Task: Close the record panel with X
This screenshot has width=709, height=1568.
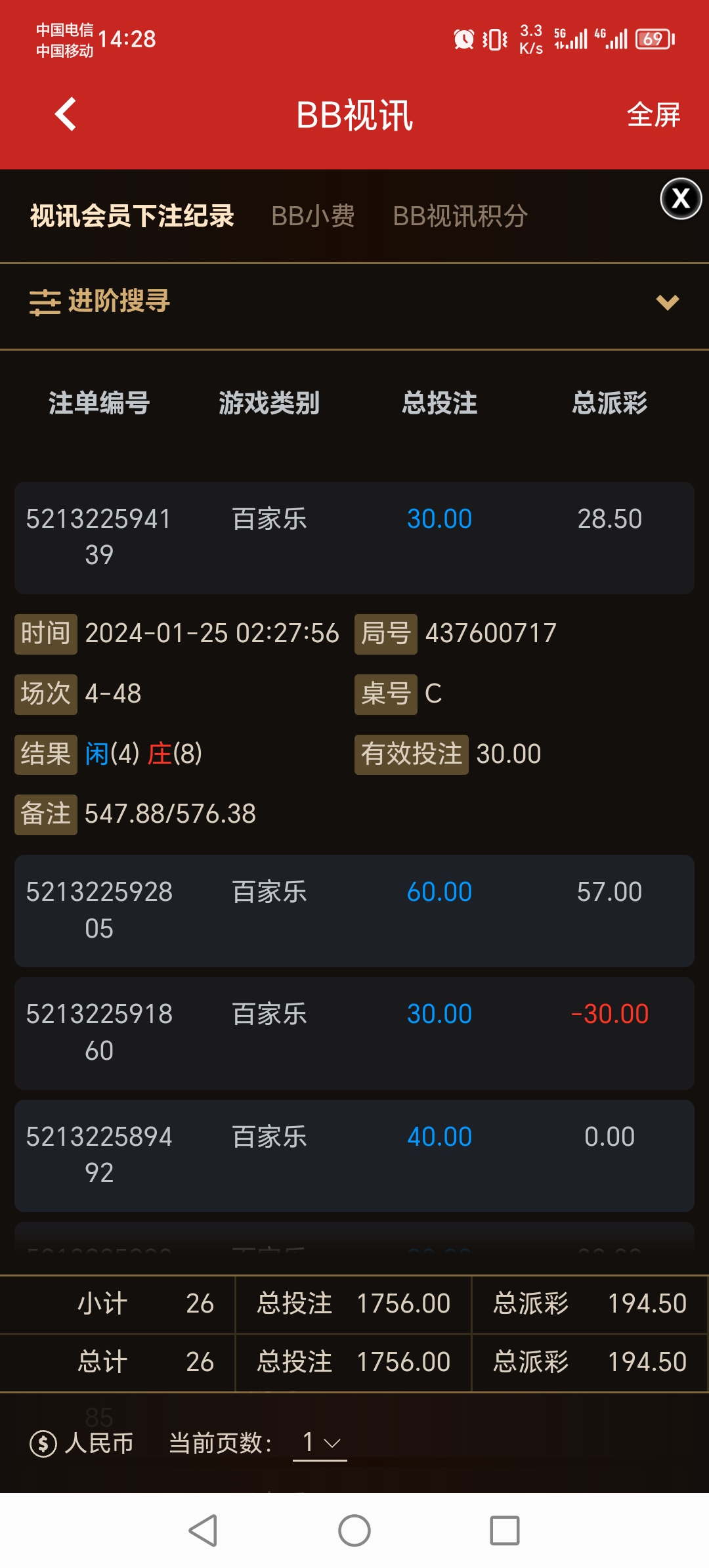Action: (x=681, y=198)
